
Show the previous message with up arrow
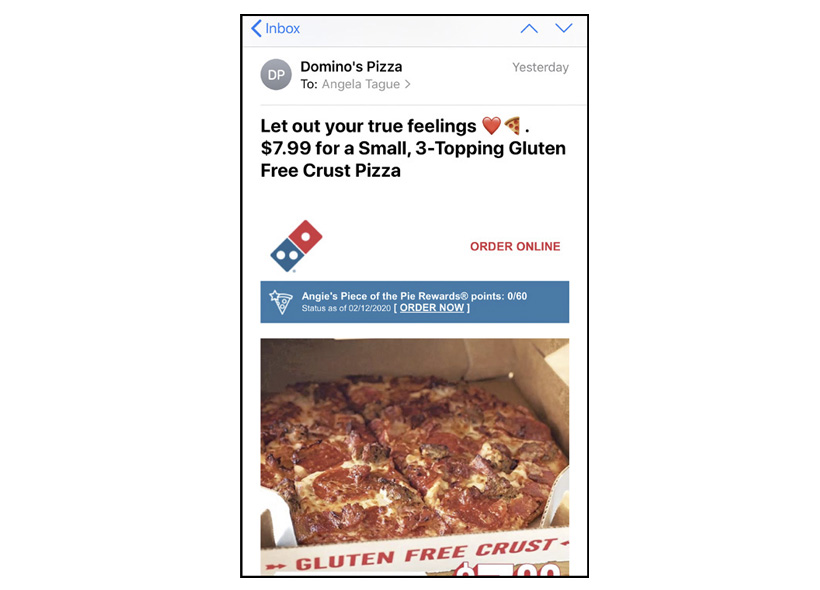(x=529, y=29)
